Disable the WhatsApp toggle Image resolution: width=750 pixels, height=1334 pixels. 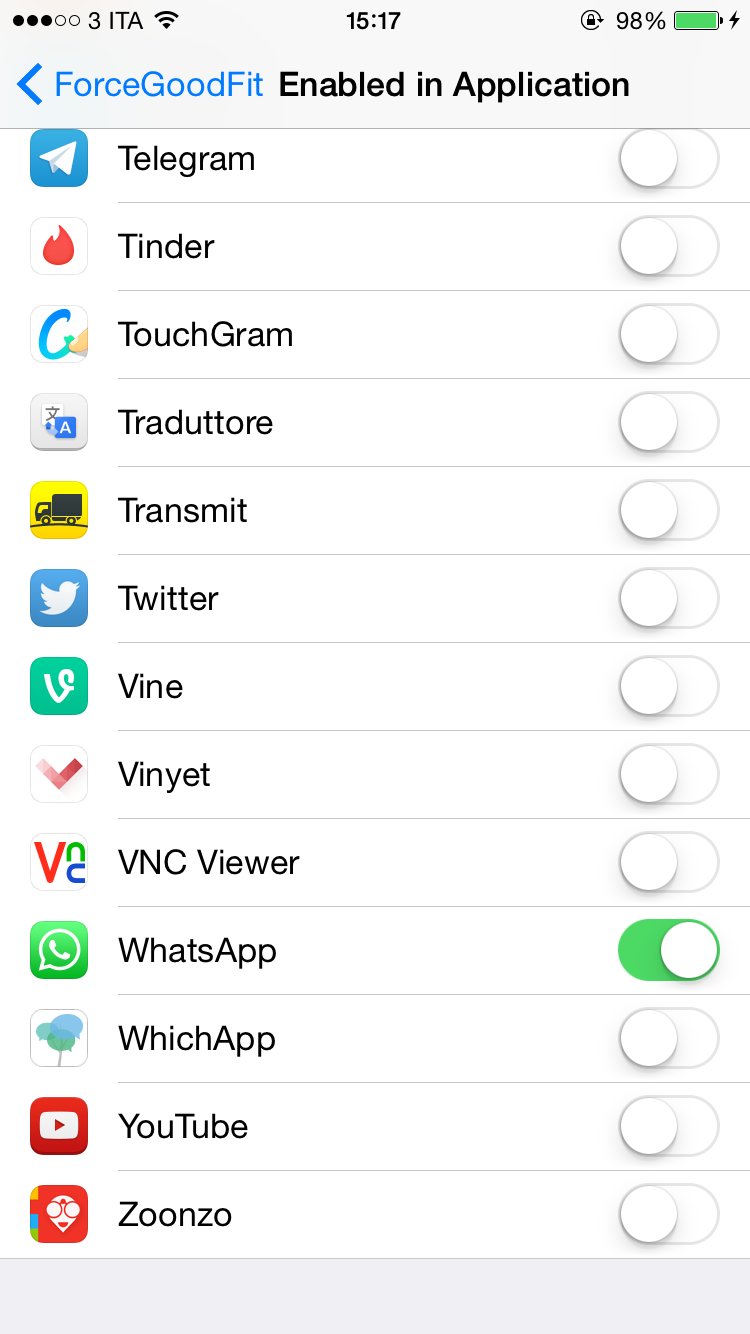pos(669,951)
